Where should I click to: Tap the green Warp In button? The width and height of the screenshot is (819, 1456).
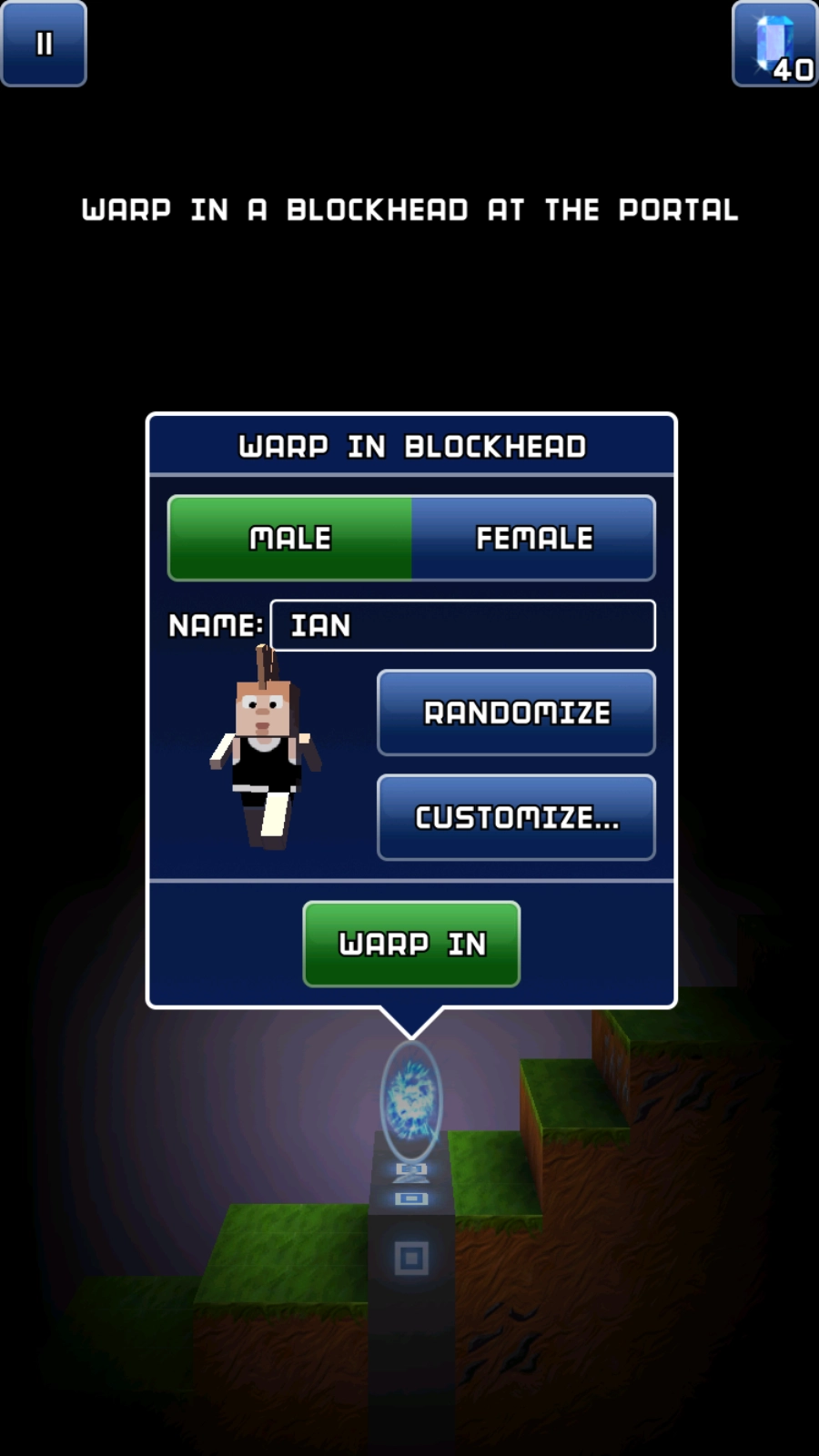[x=411, y=944]
